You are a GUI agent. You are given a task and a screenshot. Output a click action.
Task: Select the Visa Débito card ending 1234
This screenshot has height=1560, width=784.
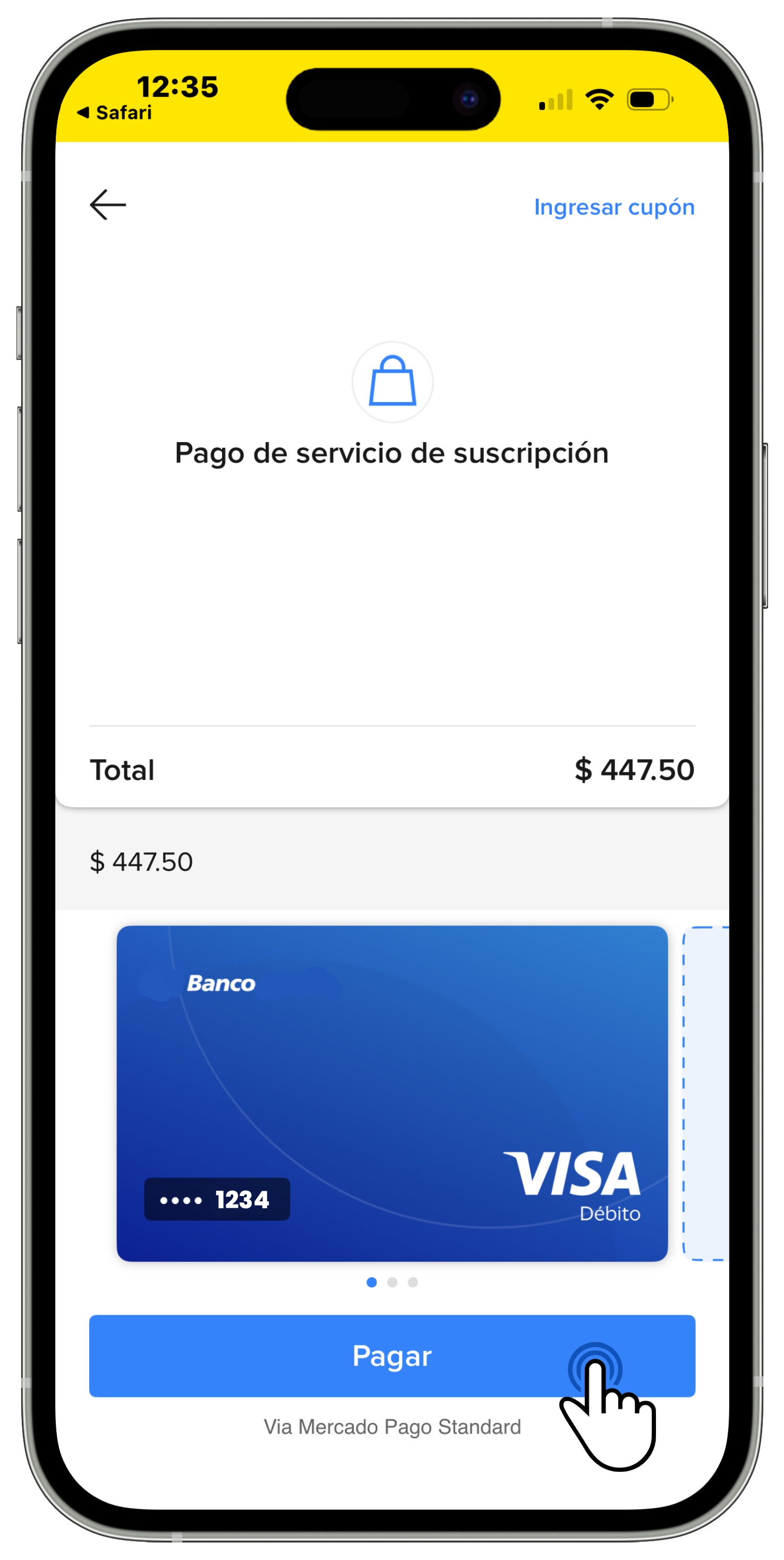391,1093
